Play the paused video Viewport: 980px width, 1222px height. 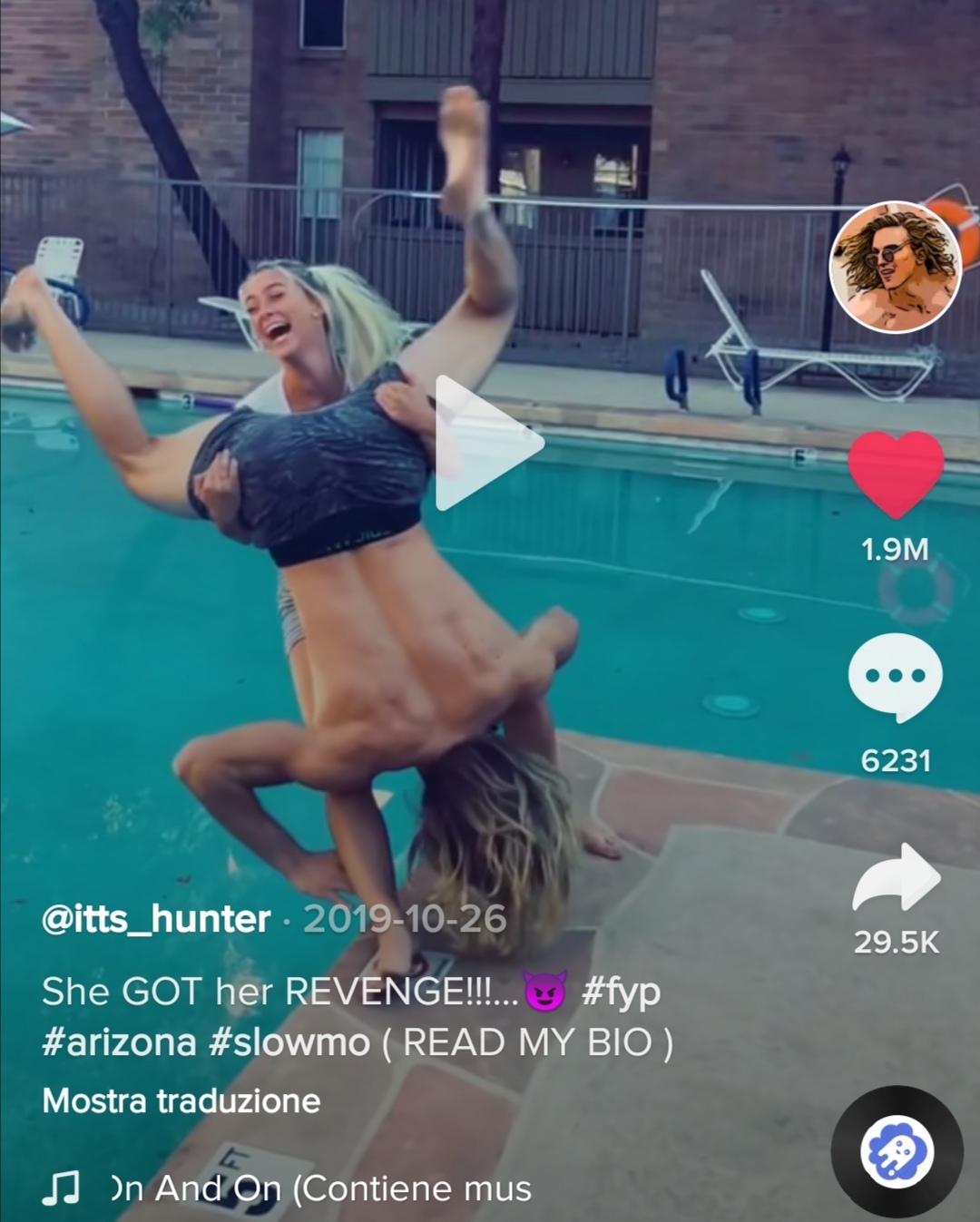(x=488, y=443)
